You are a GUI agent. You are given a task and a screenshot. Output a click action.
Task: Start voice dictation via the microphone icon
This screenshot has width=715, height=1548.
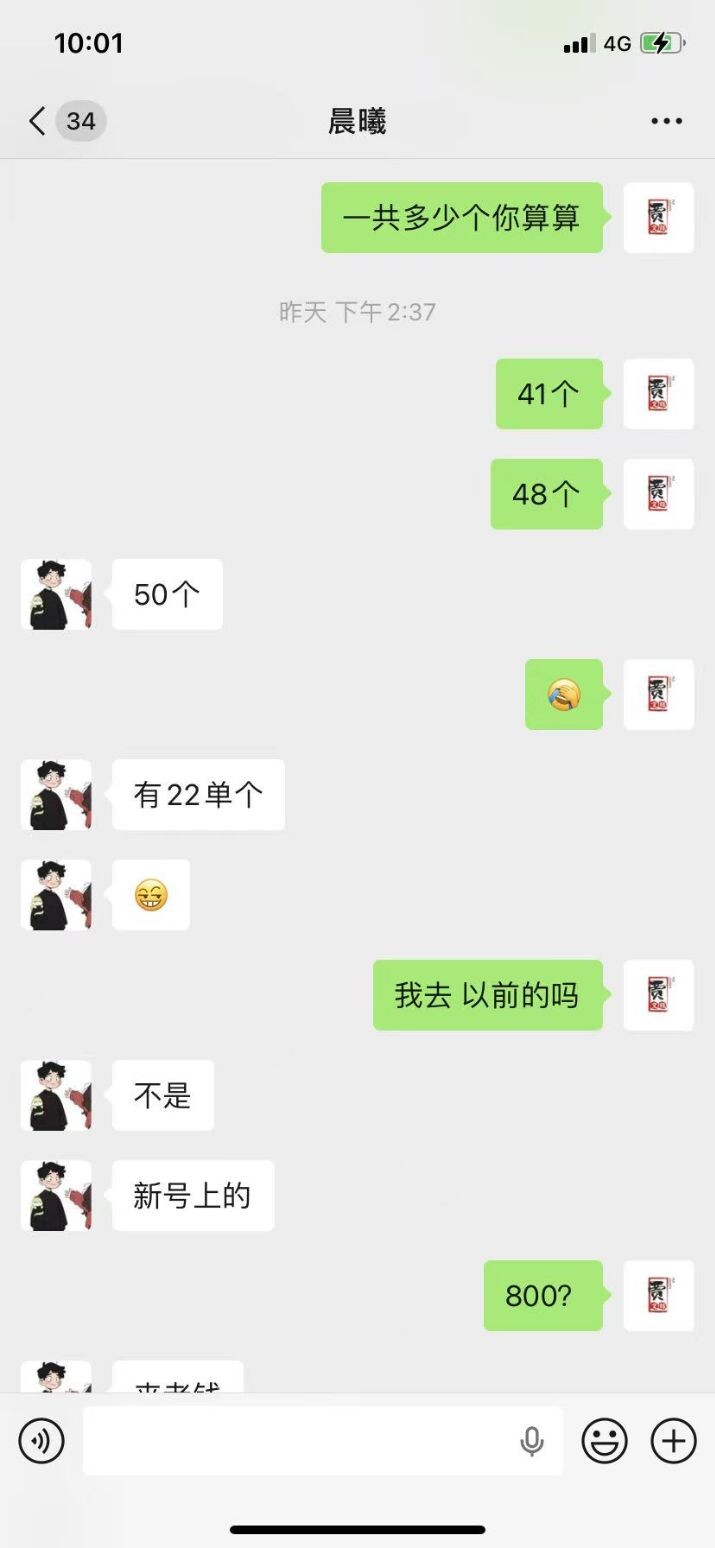532,1441
